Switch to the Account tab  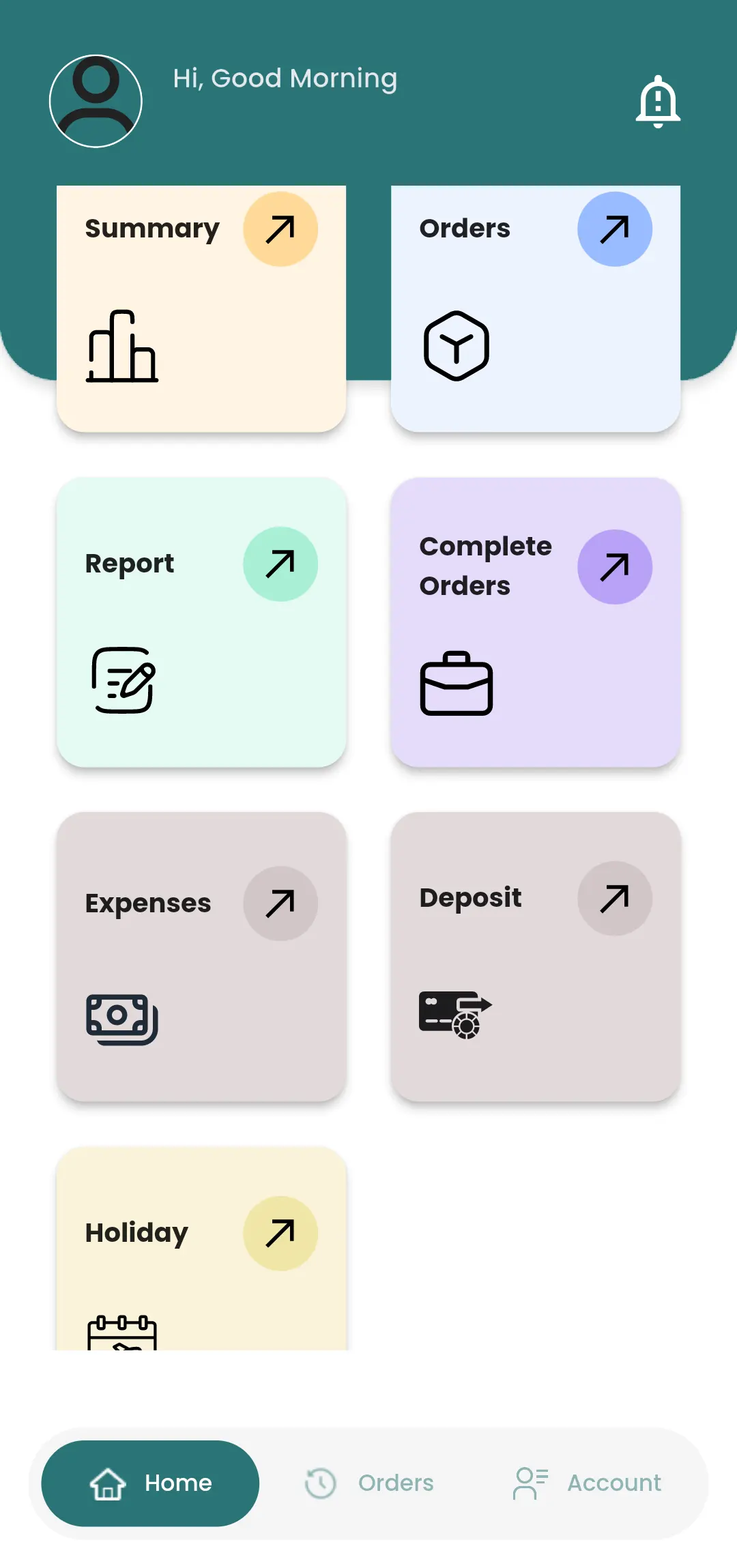pos(588,1483)
